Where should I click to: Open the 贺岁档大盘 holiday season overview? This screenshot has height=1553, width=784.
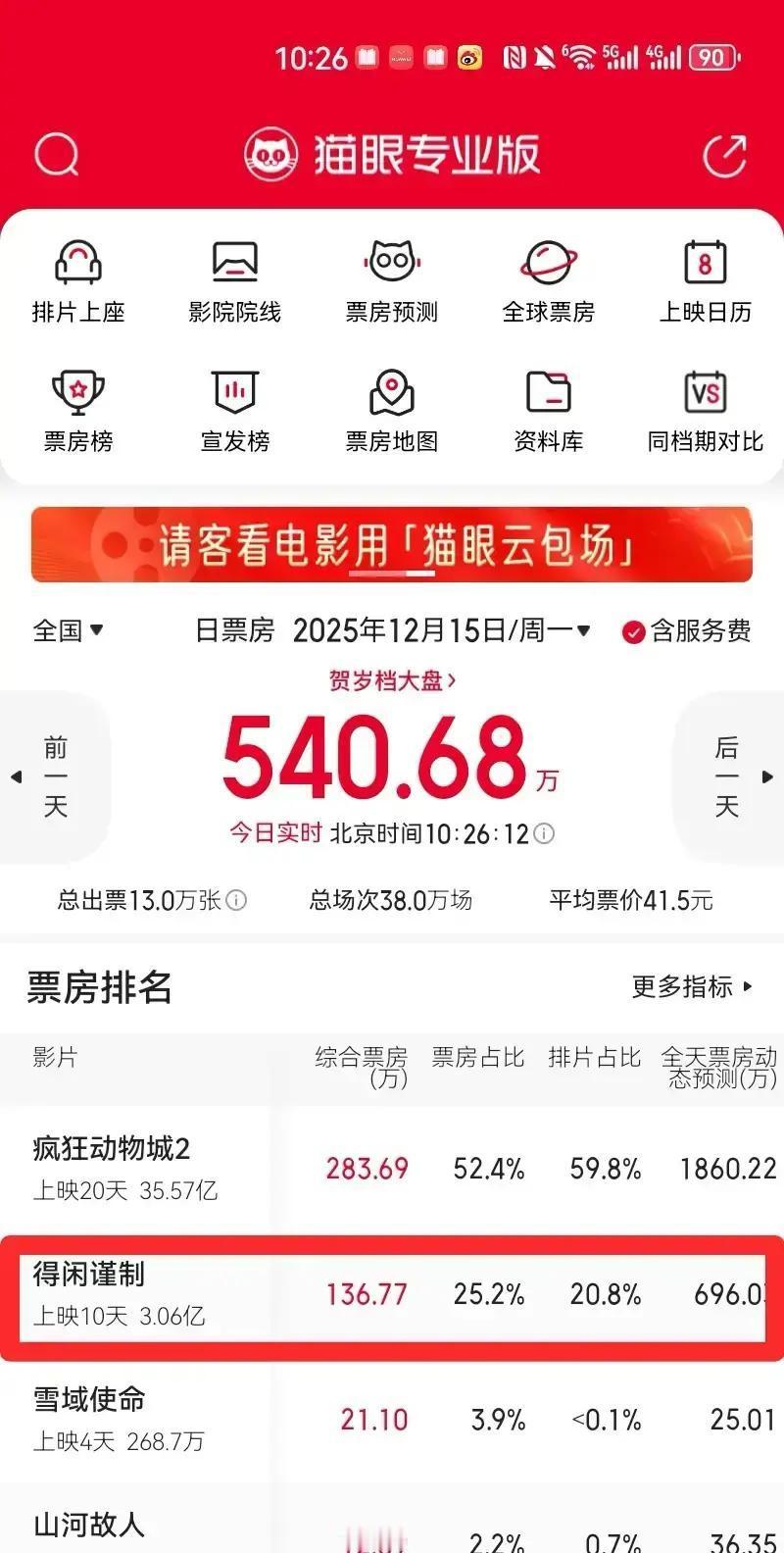(391, 680)
